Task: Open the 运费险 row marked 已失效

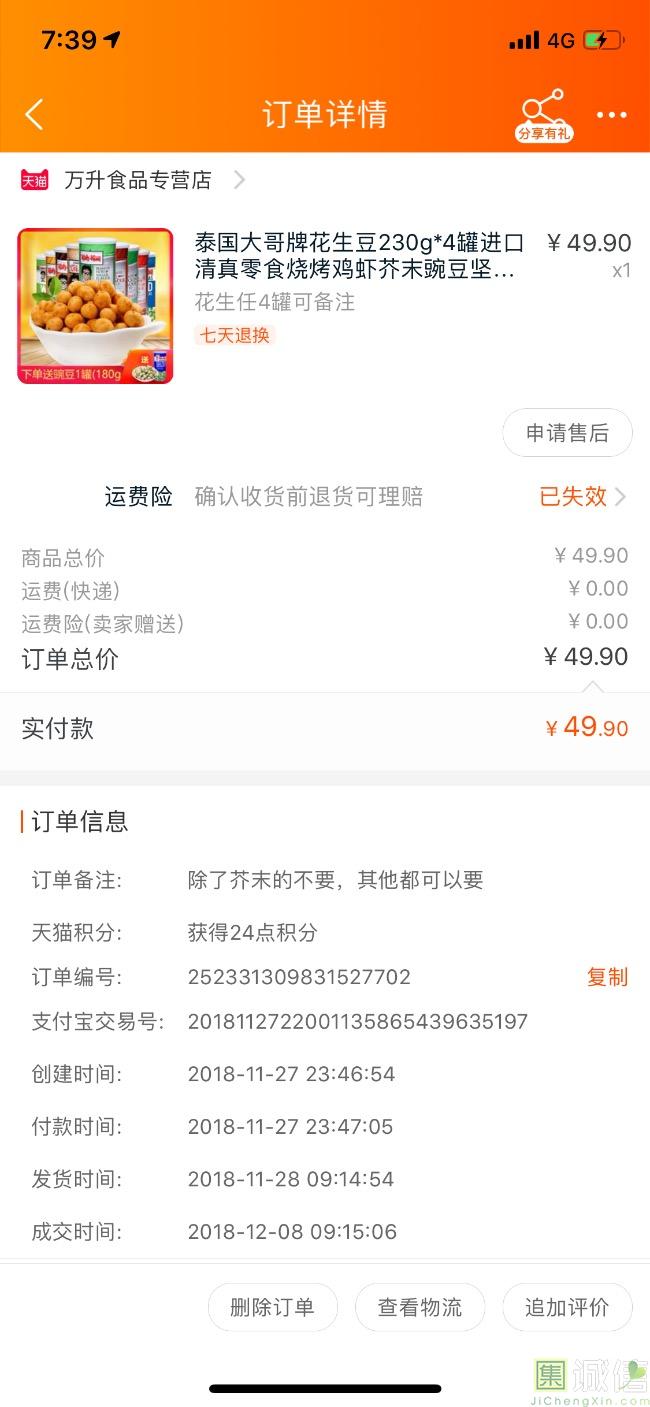Action: (x=325, y=496)
